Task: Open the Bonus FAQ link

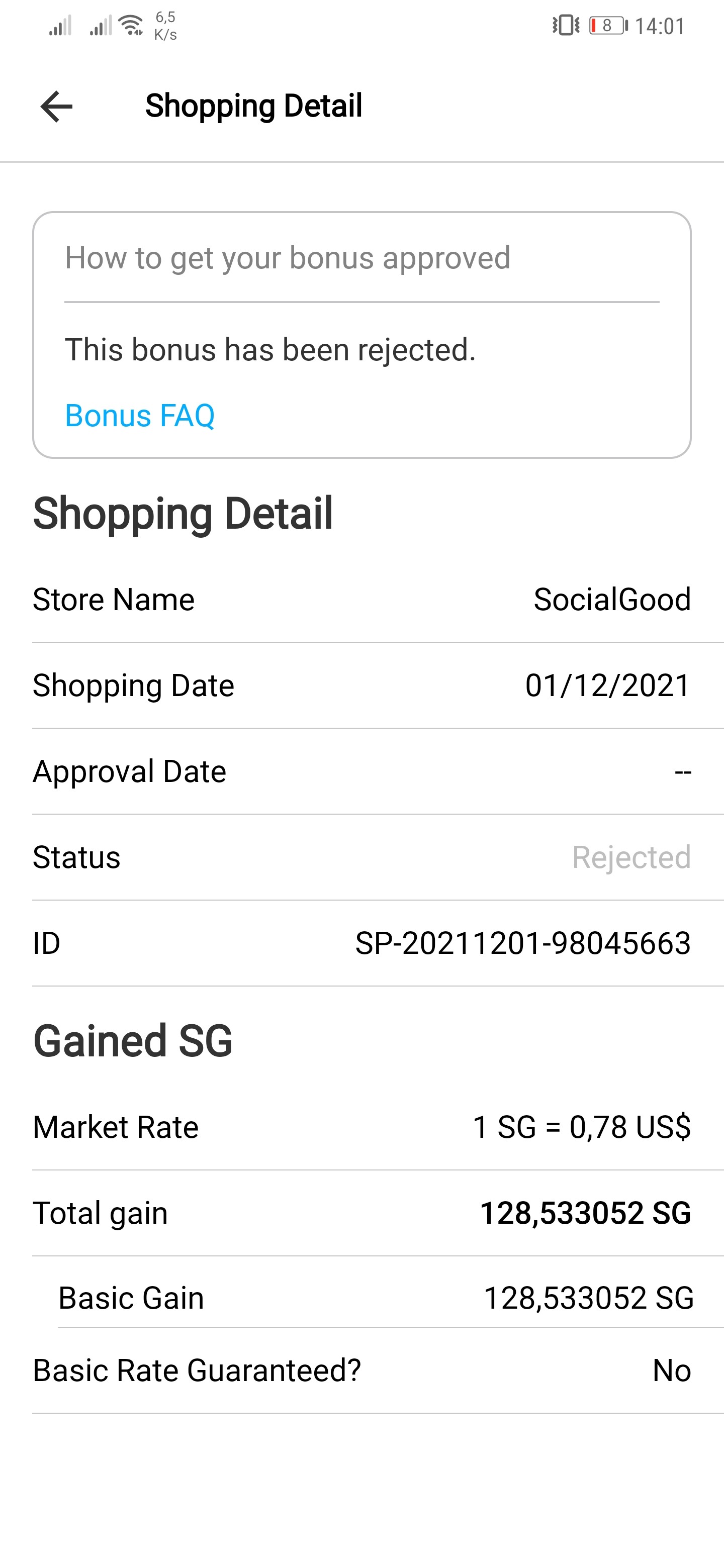Action: click(139, 416)
